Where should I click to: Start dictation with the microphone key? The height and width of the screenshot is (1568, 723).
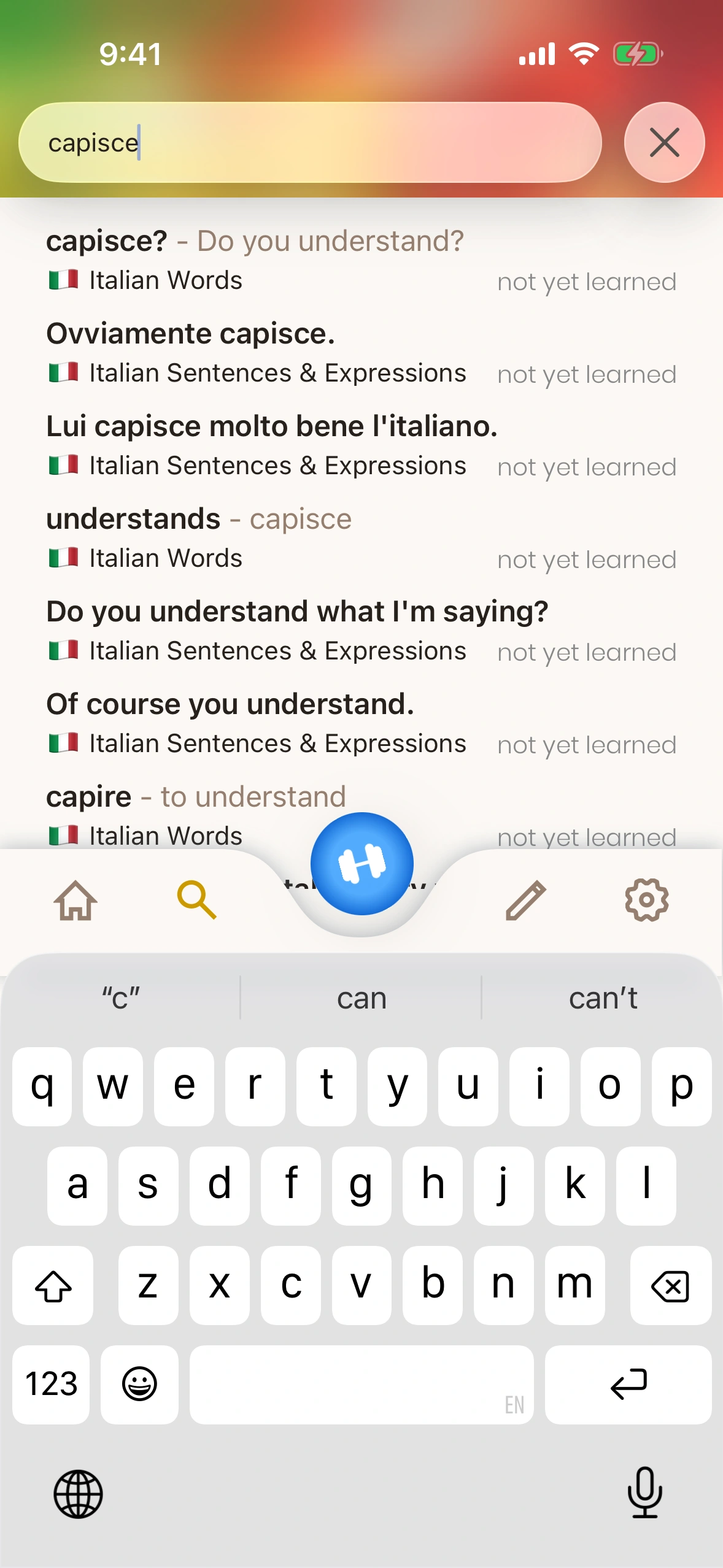[645, 1493]
